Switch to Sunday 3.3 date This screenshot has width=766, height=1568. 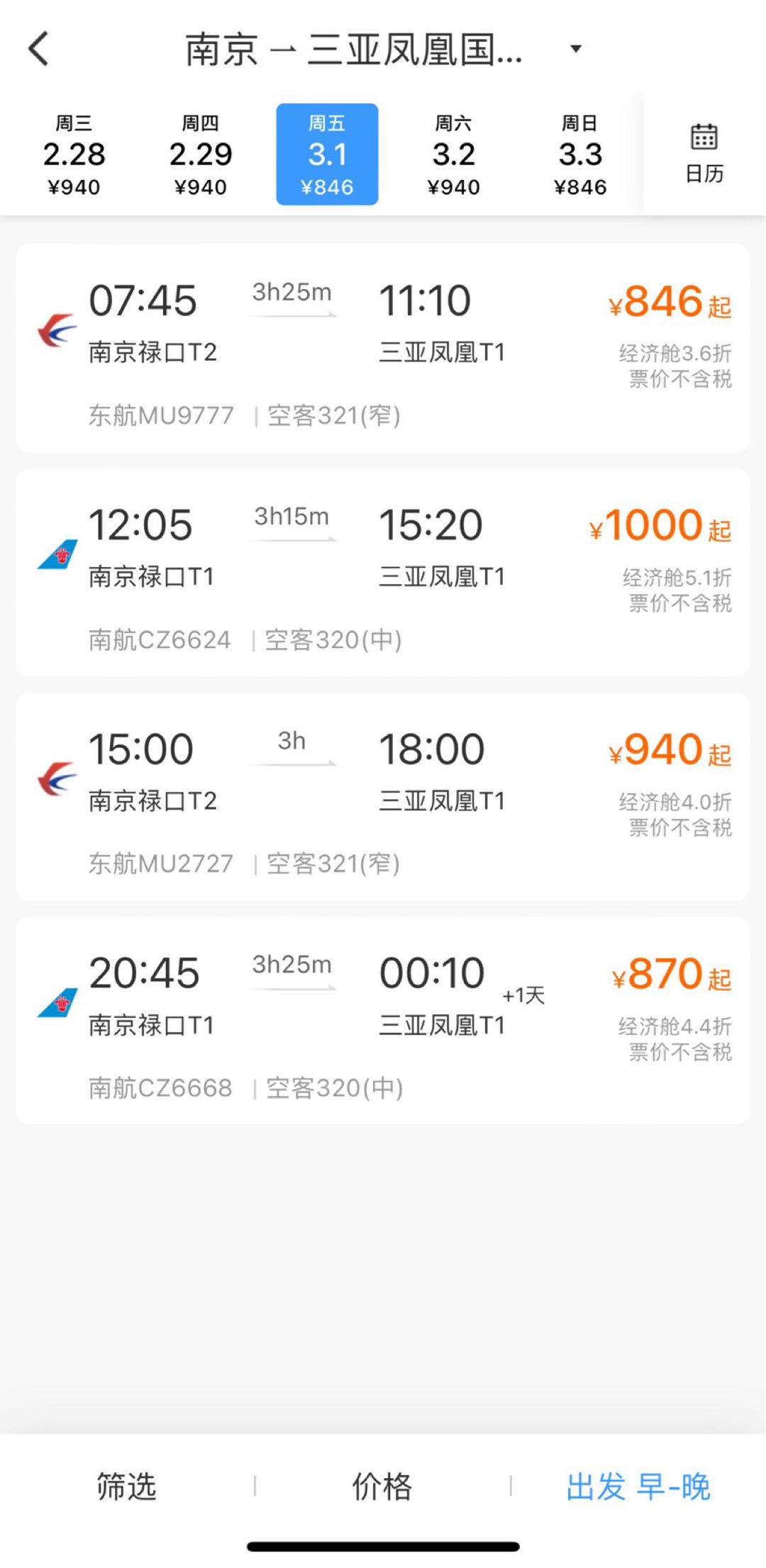580,155
